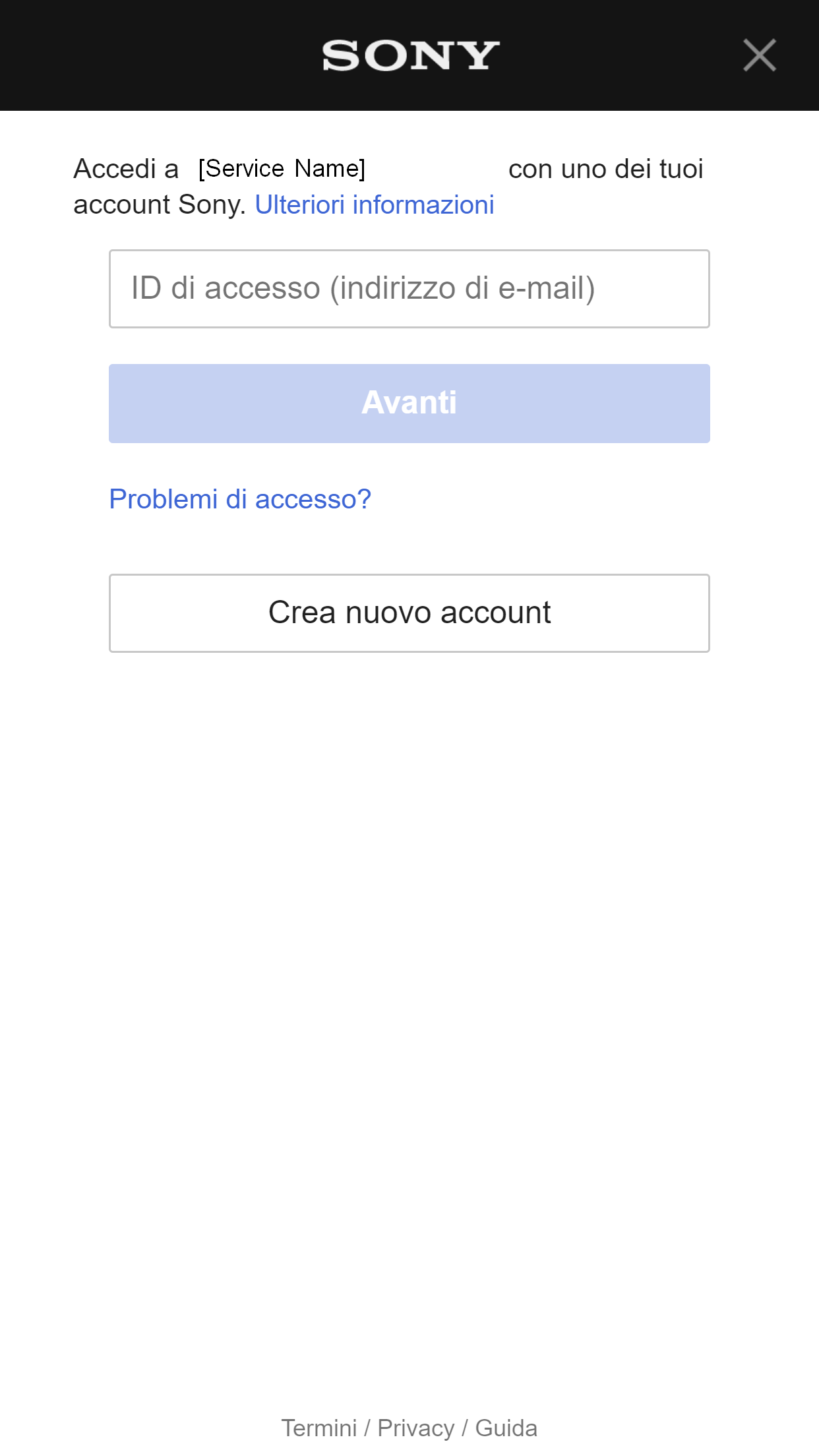The width and height of the screenshot is (819, 1456).
Task: Open the Privacy footer link
Action: coord(415,1428)
